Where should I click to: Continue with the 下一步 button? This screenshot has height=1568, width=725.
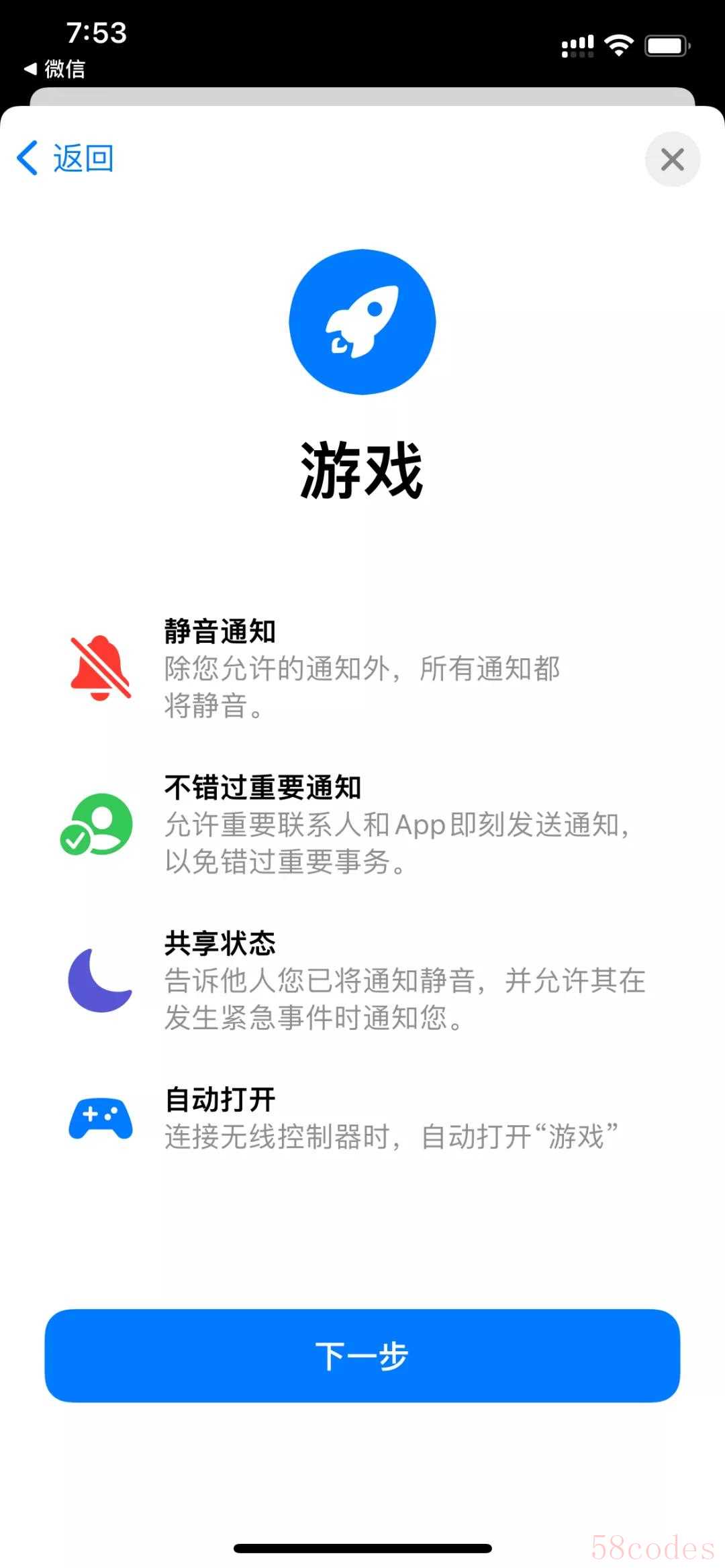[x=362, y=1356]
